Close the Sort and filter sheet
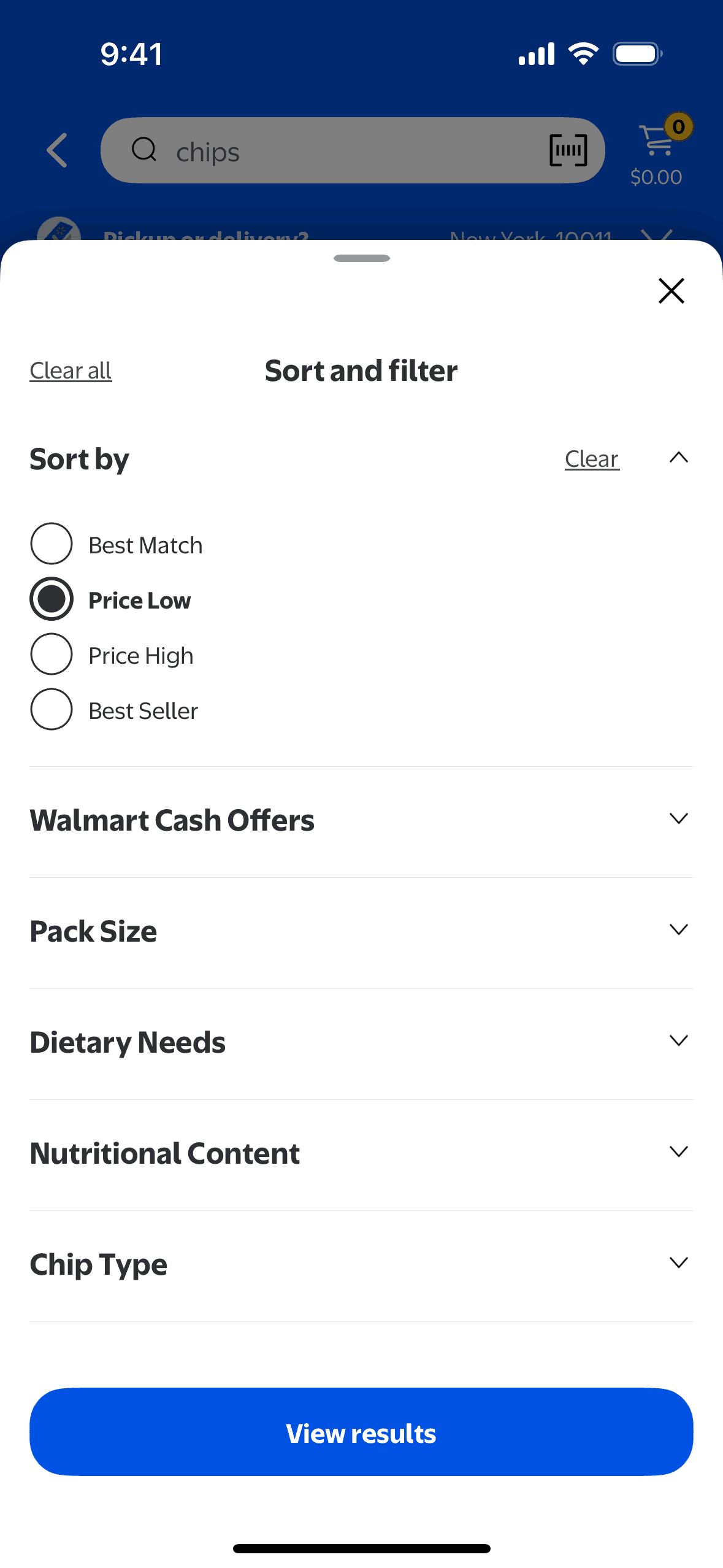Image resolution: width=723 pixels, height=1568 pixels. coord(671,291)
